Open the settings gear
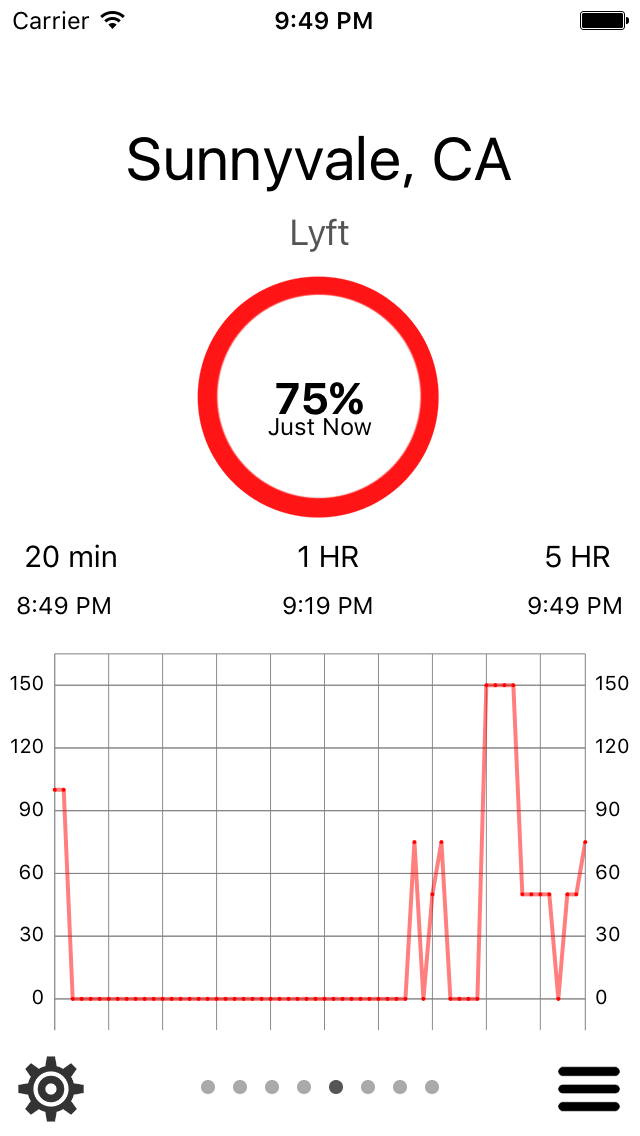 tap(51, 1087)
